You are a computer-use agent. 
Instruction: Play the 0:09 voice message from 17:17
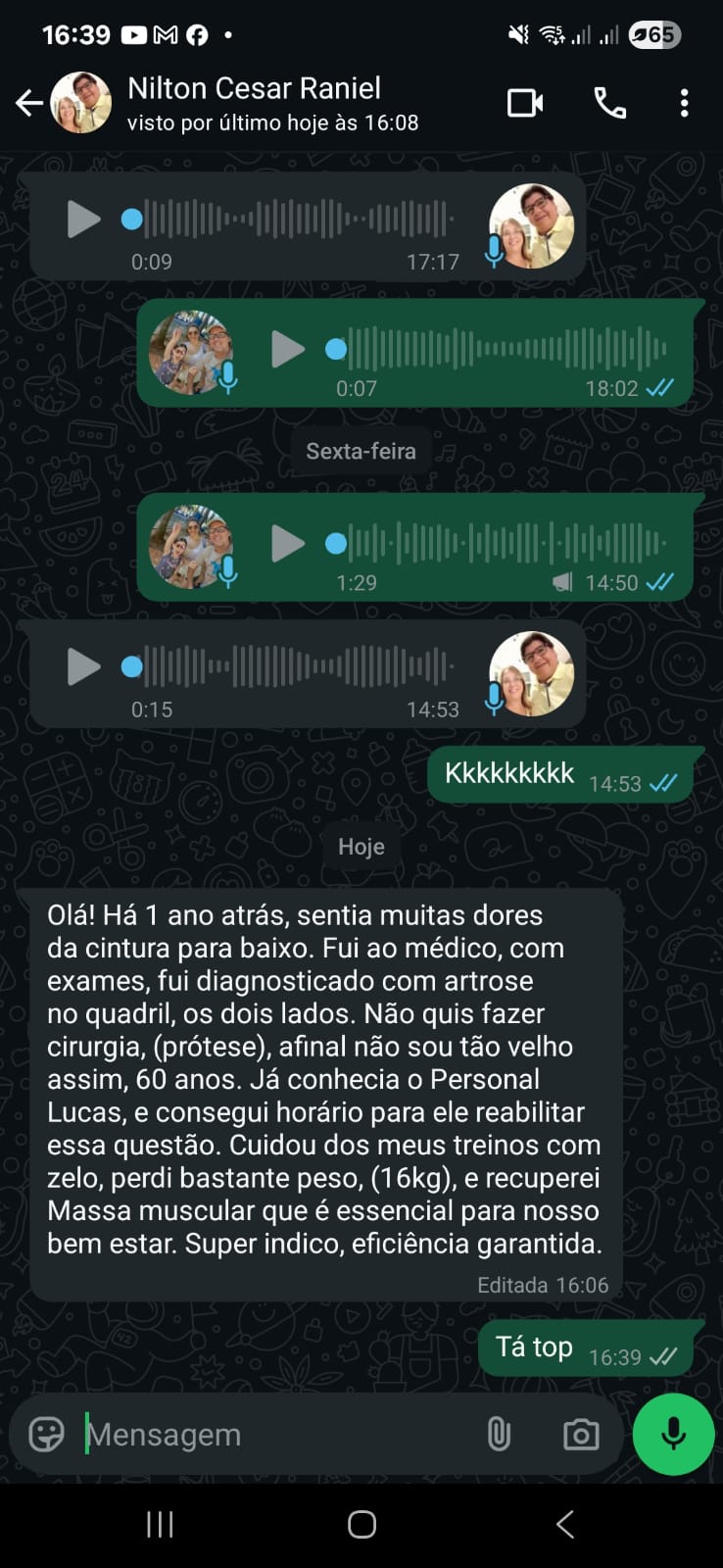83,219
